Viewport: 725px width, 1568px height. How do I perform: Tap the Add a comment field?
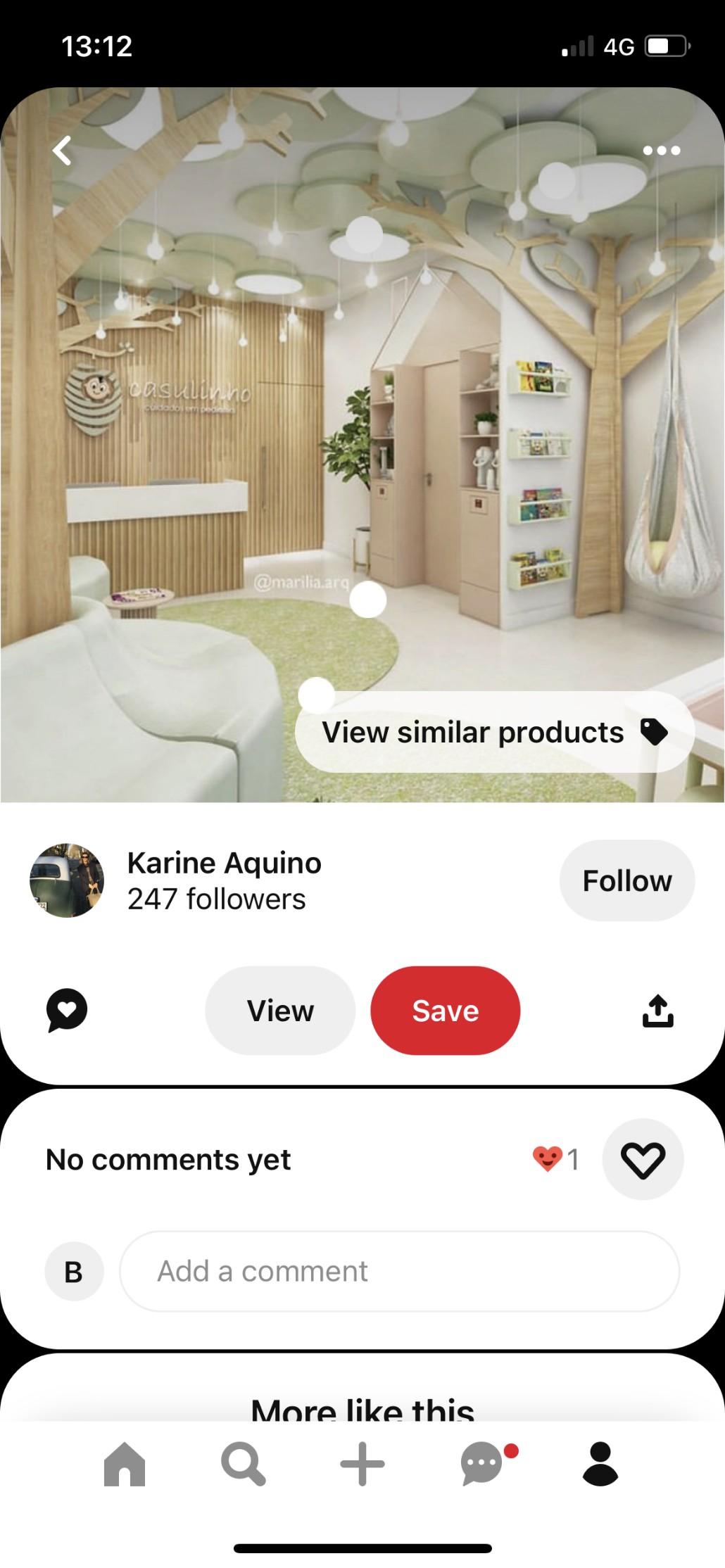399,1271
